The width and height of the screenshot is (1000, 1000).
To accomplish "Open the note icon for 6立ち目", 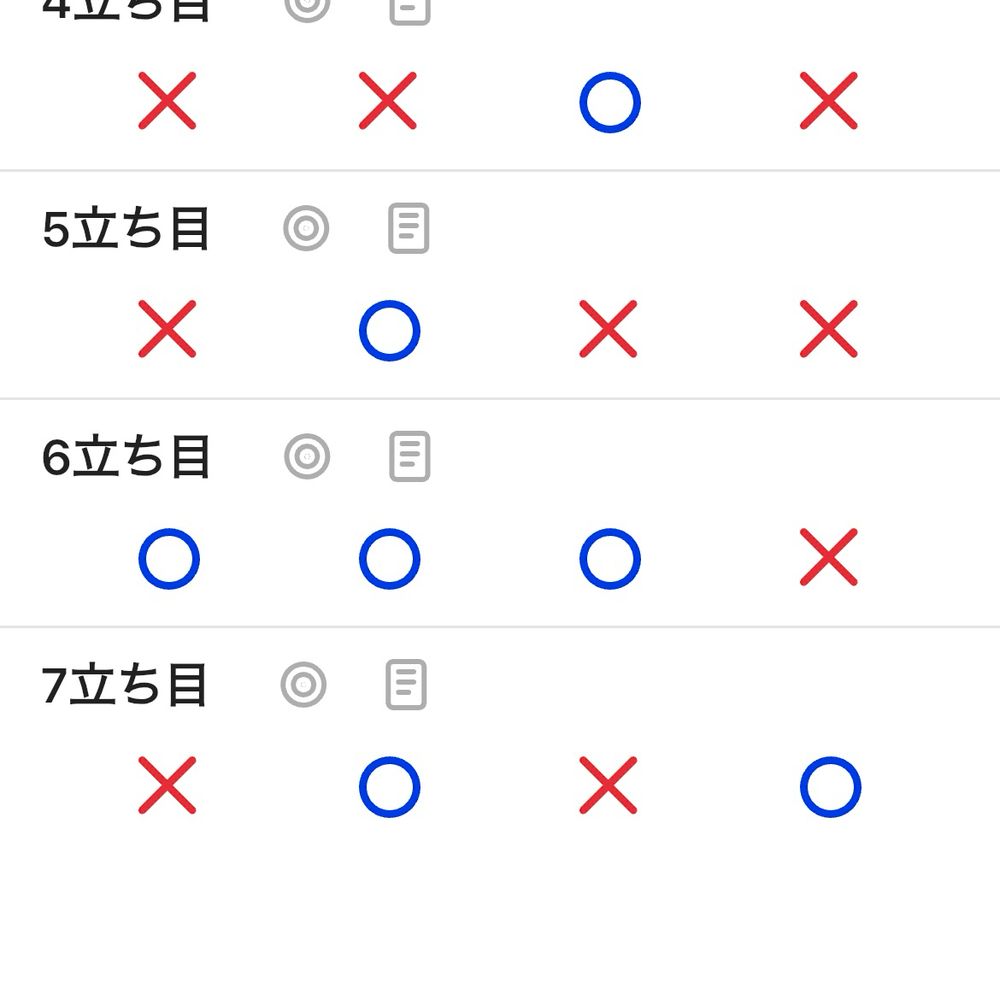I will pyautogui.click(x=408, y=457).
